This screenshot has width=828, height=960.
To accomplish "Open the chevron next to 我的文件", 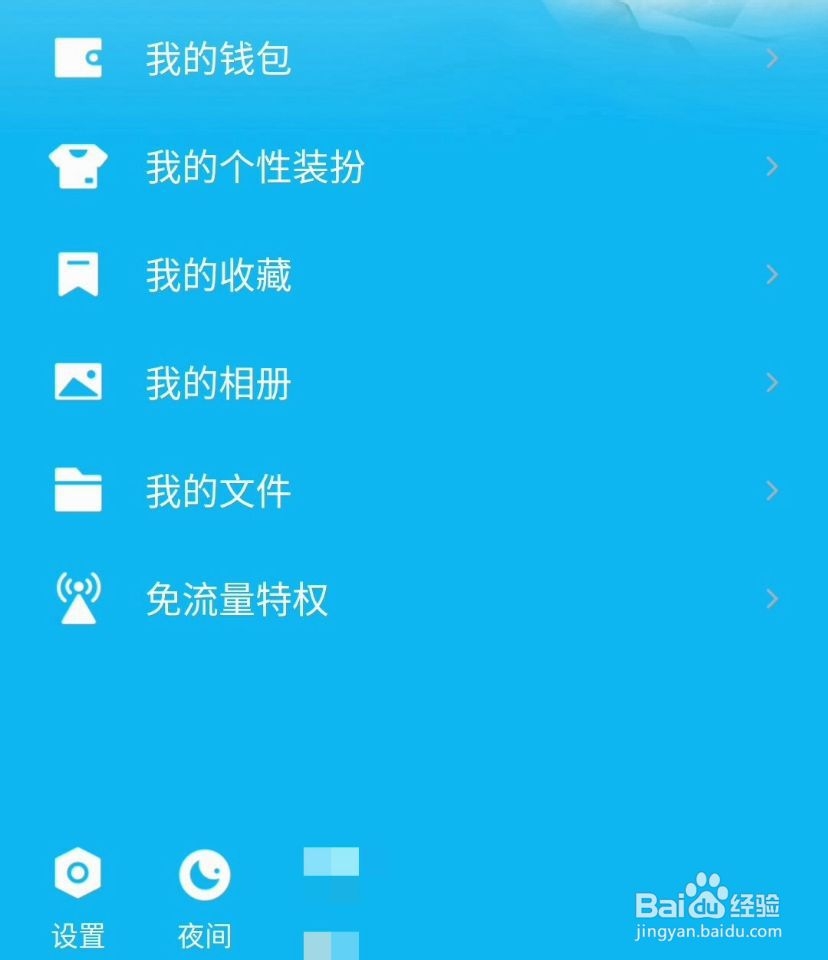I will click(771, 490).
